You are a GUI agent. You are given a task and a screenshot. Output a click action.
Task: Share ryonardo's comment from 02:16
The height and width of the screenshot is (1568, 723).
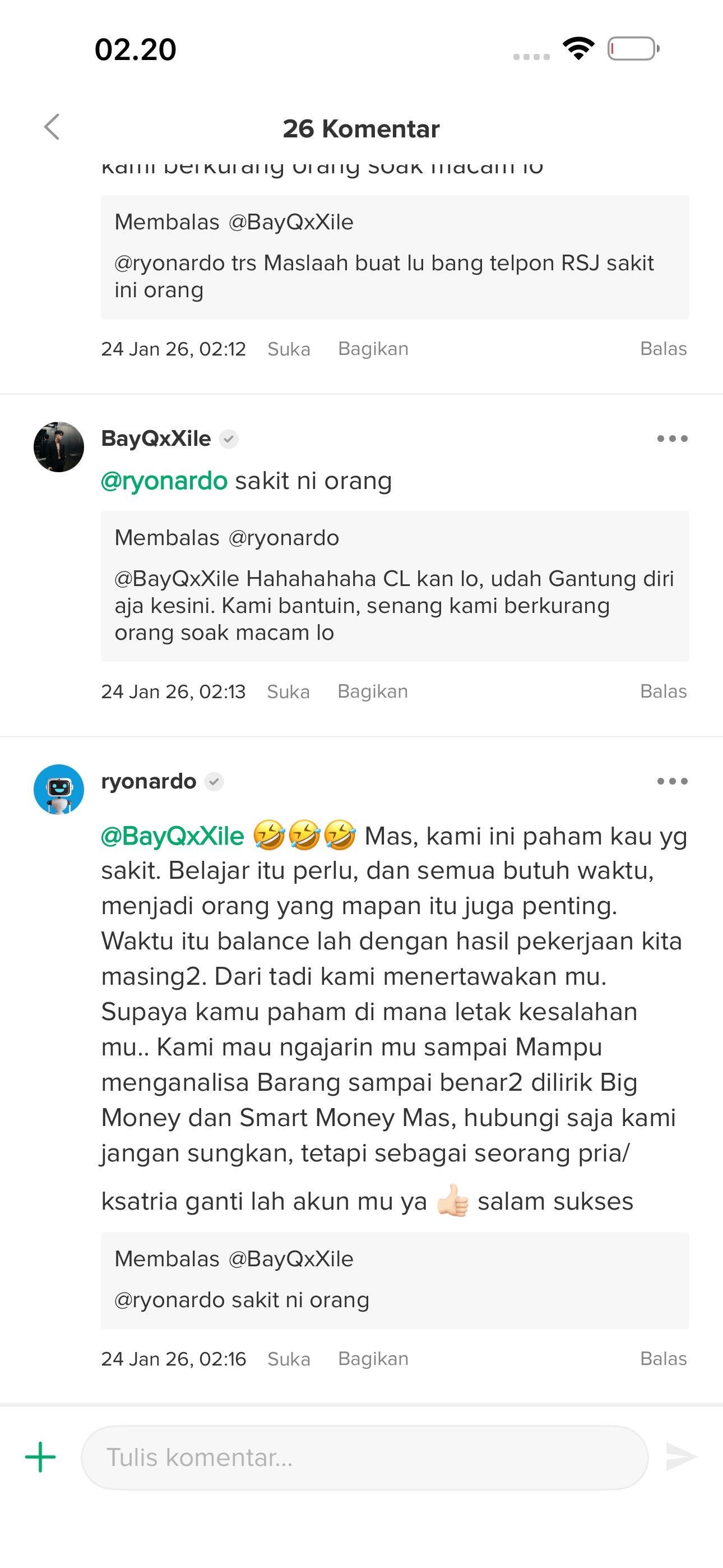[x=373, y=1359]
